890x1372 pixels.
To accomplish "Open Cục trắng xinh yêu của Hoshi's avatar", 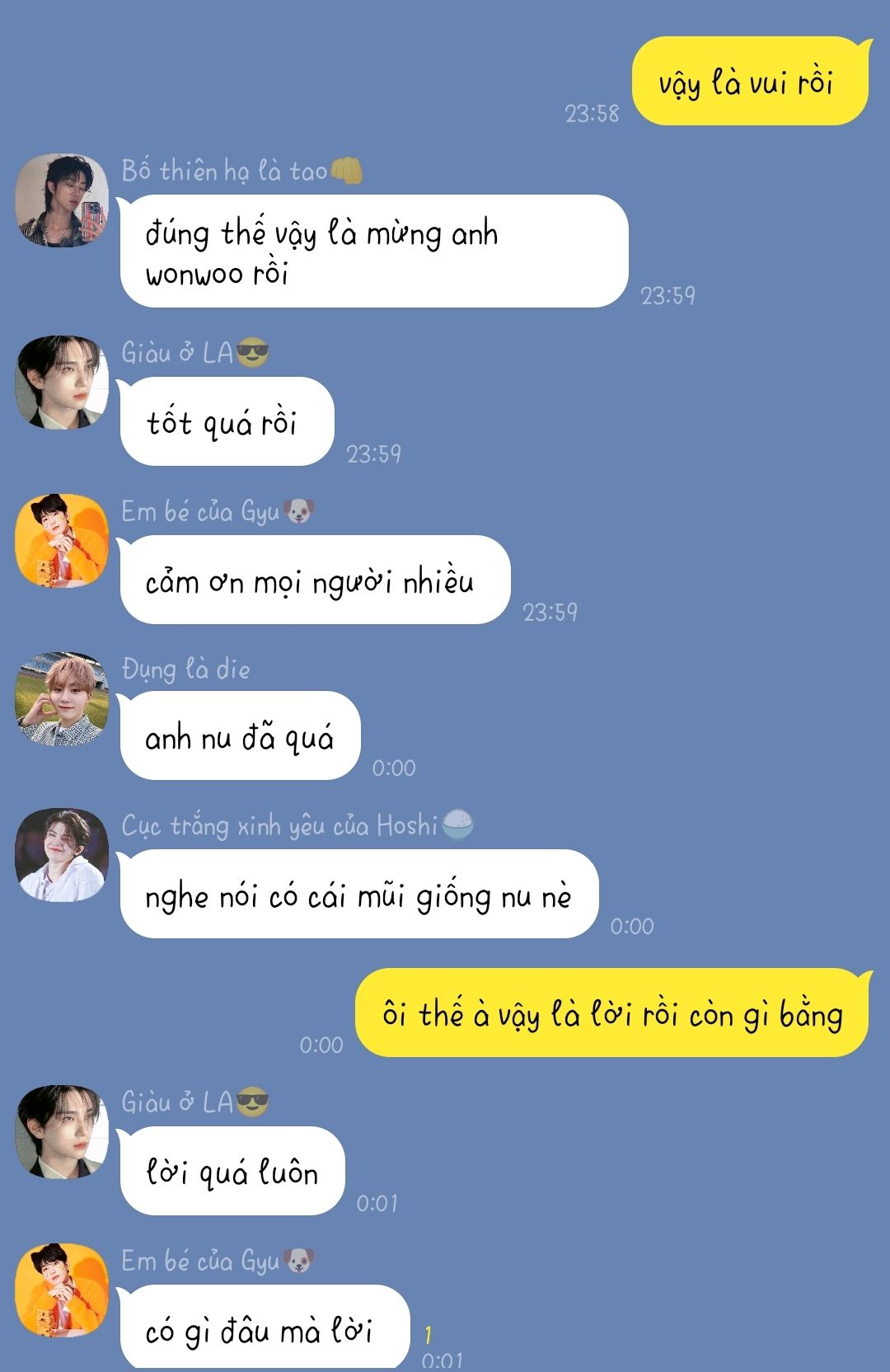I will pyautogui.click(x=62, y=855).
